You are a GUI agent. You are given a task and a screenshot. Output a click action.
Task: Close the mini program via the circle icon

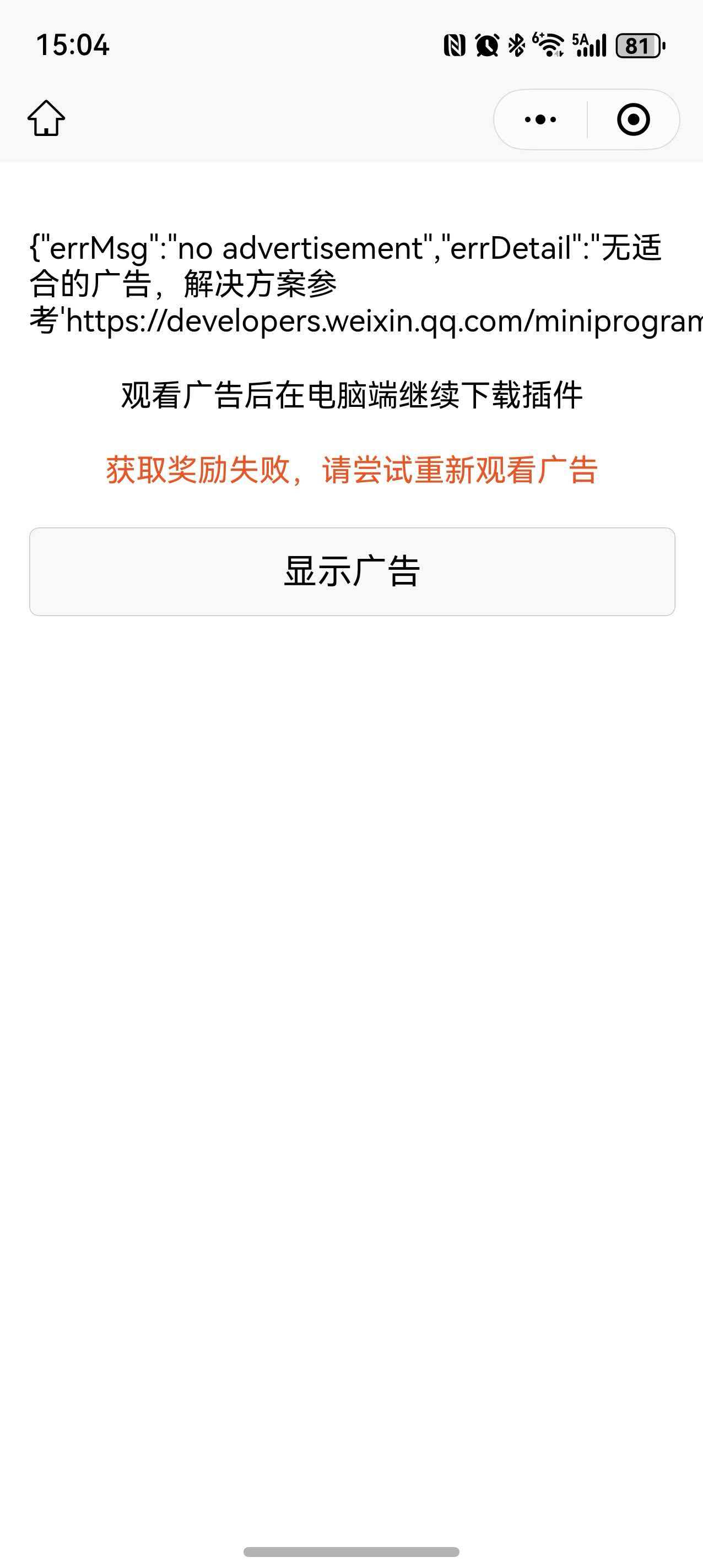point(633,119)
